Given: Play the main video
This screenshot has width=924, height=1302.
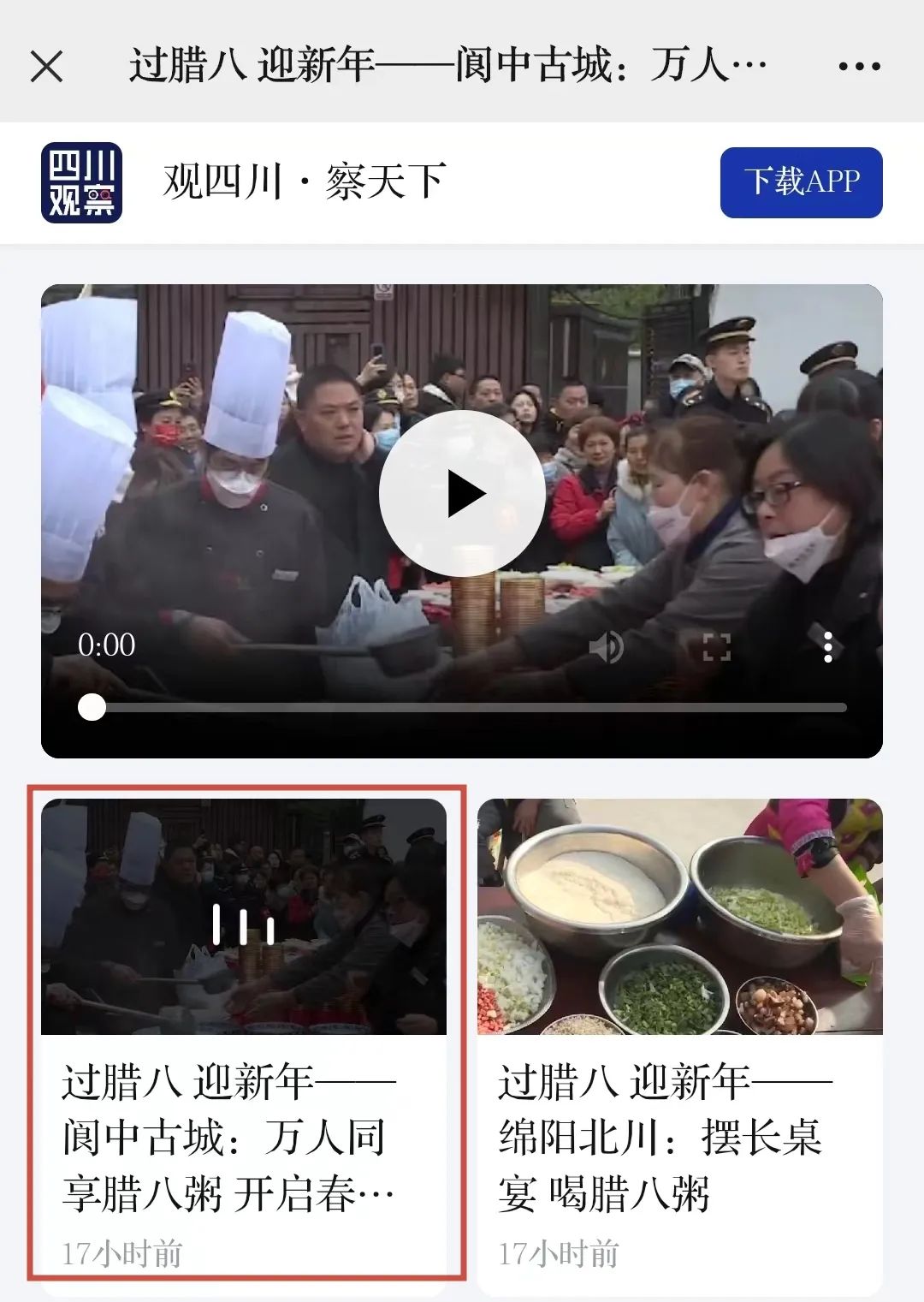Looking at the screenshot, I should coord(462,494).
